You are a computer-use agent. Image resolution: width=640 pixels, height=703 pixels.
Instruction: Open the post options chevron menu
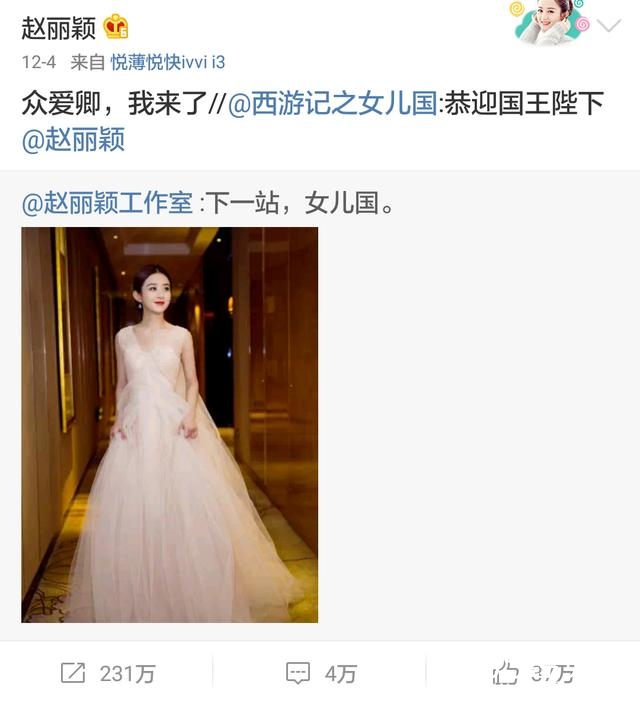[608, 27]
